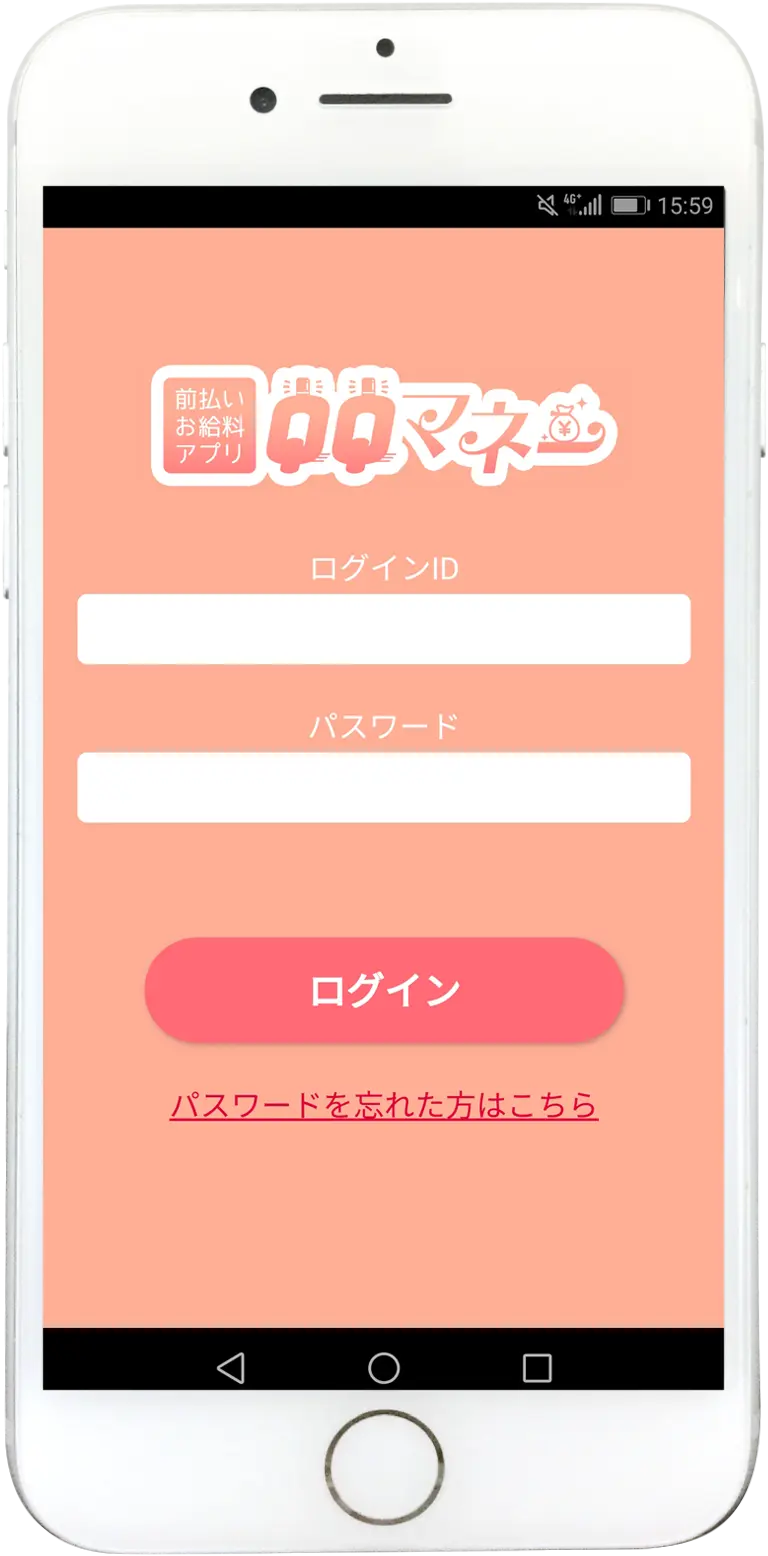This screenshot has height=1556, width=768.
Task: Focus the パスワード text field
Action: [x=384, y=787]
